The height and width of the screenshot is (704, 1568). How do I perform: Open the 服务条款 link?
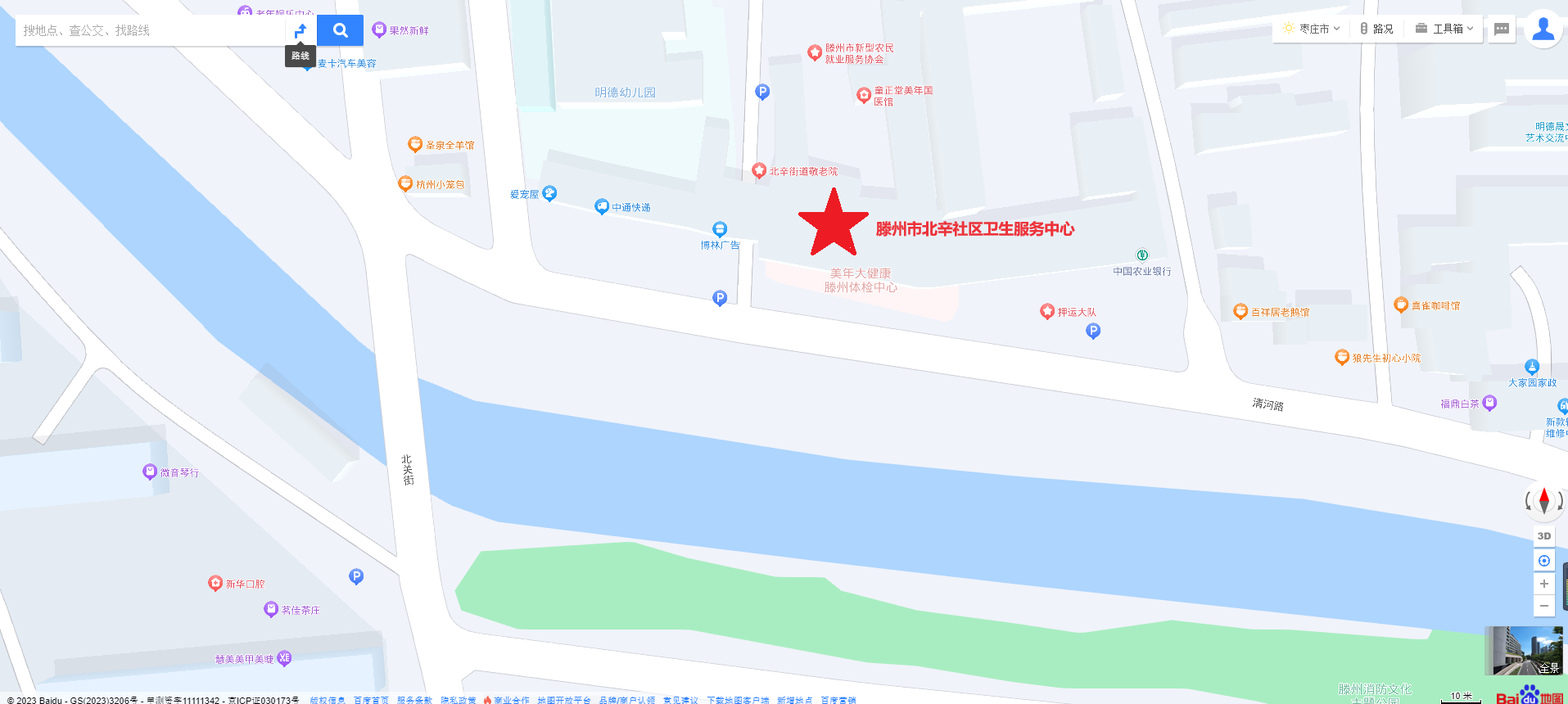coord(414,700)
